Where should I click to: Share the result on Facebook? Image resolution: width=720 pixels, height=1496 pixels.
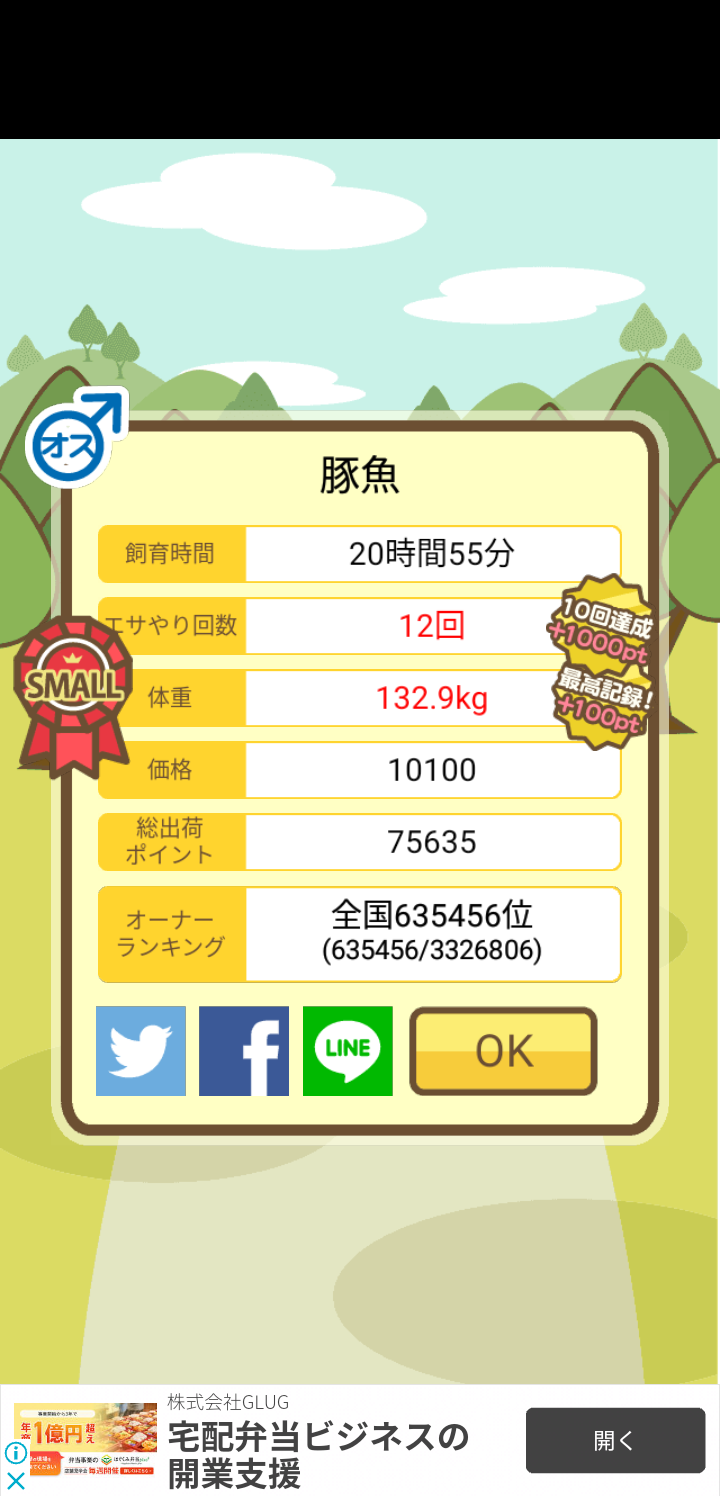pos(244,1051)
